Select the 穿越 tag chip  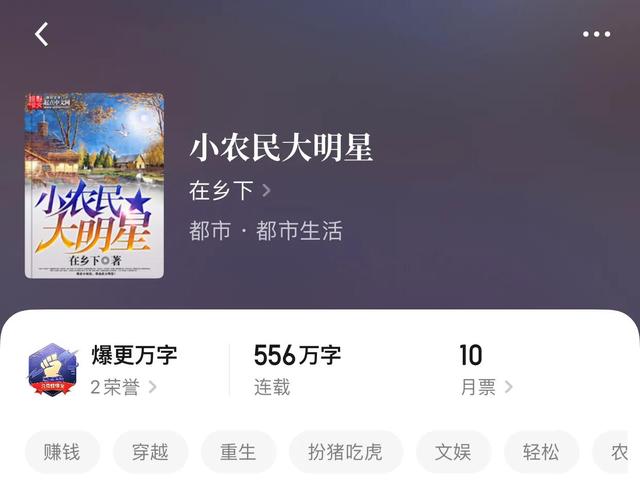(x=150, y=452)
